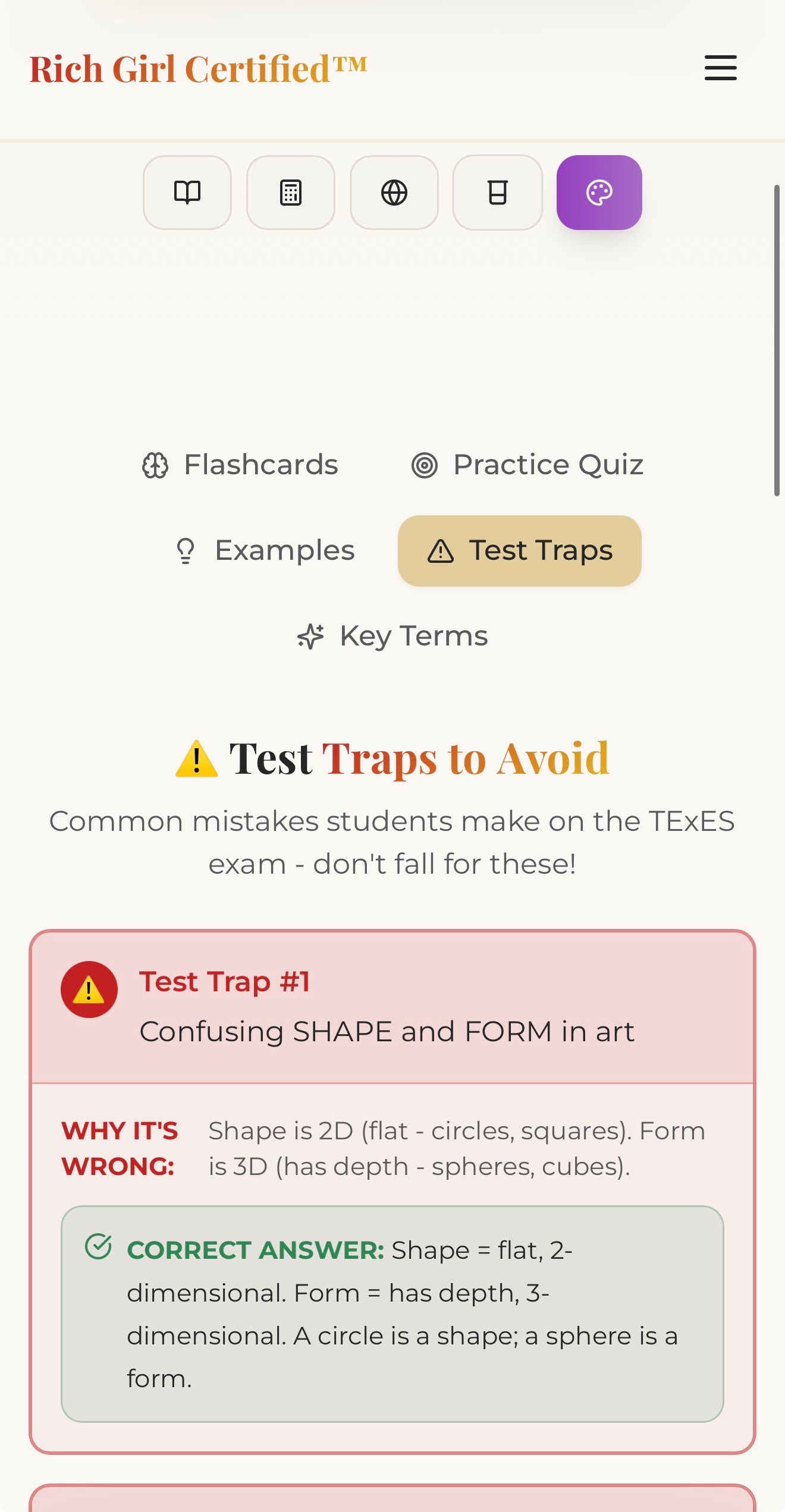Select the art palette subject icon

point(599,193)
